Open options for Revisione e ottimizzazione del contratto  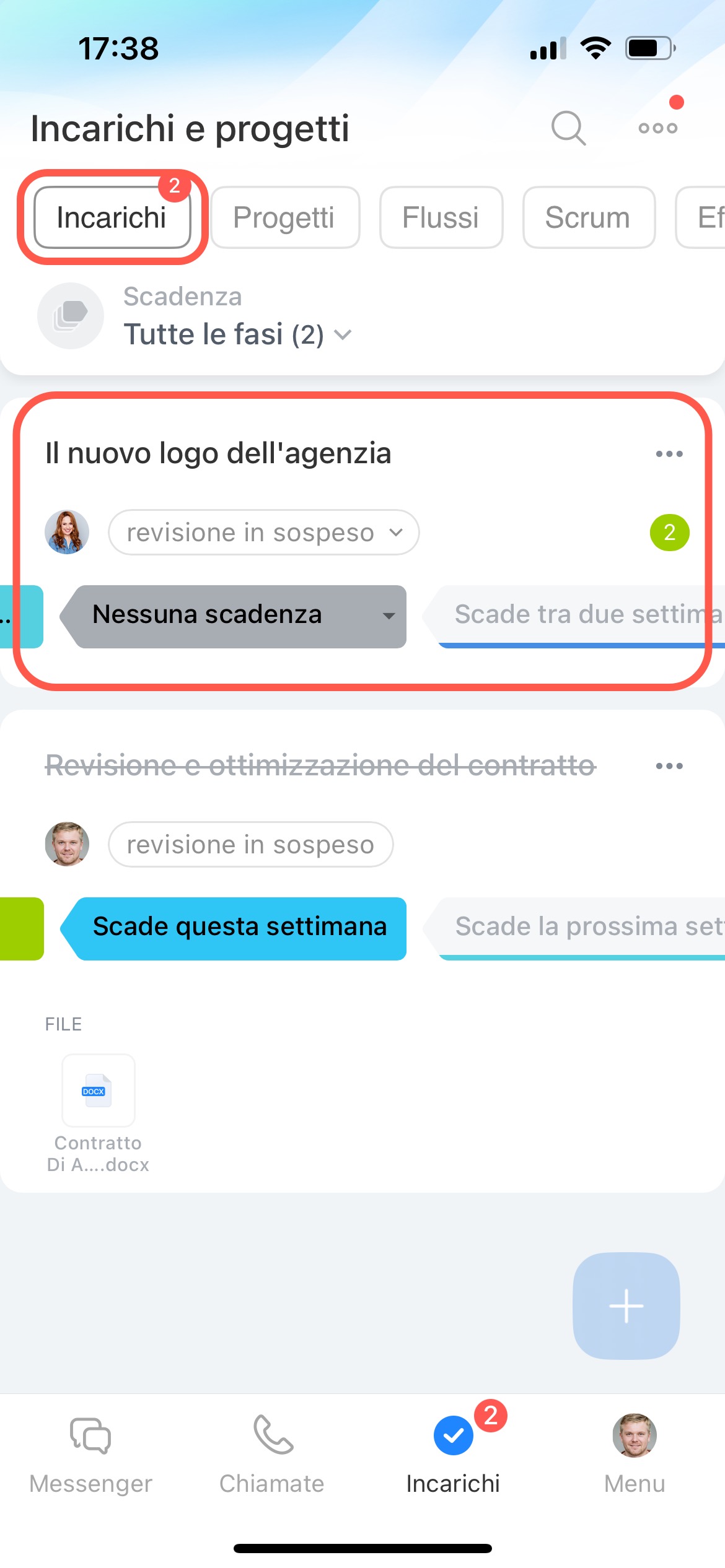(669, 766)
